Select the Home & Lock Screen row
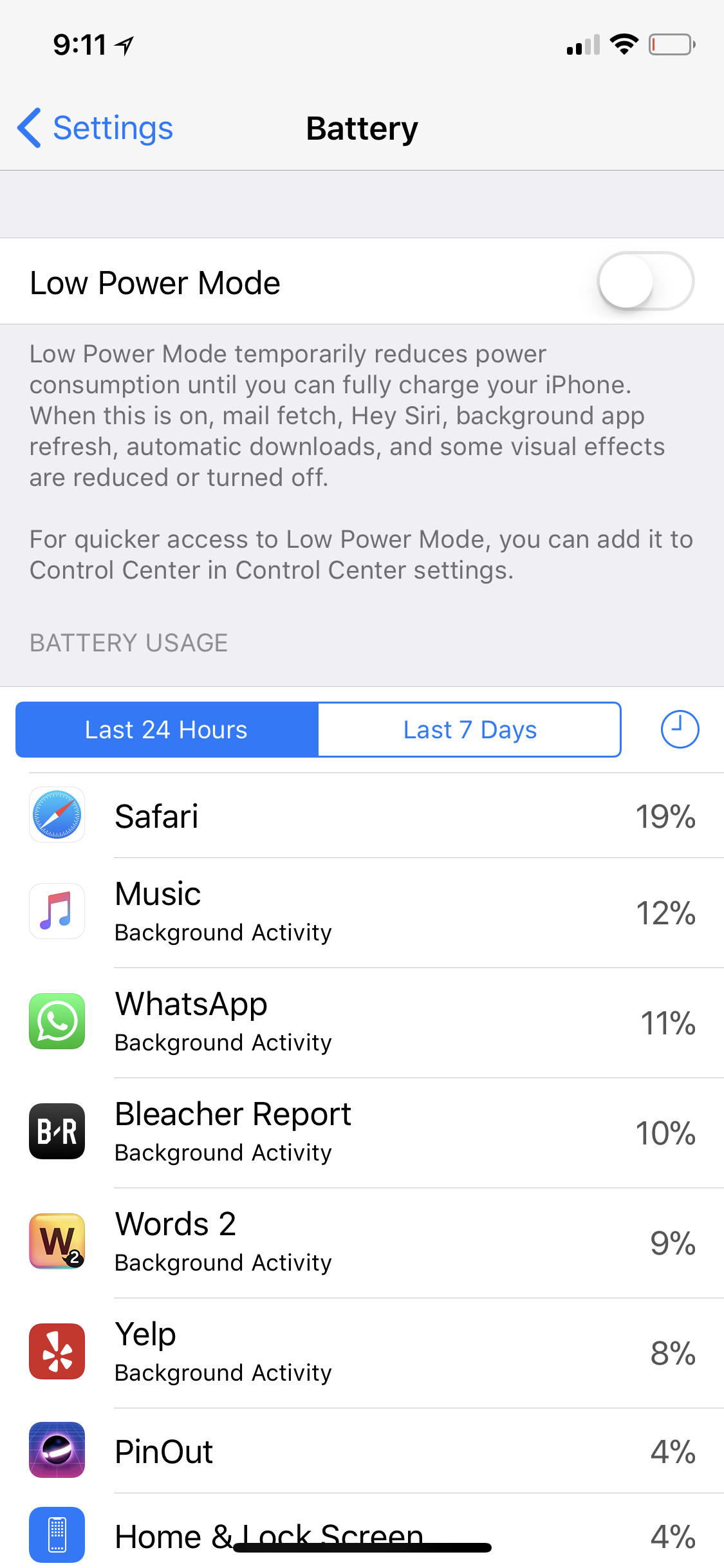The height and width of the screenshot is (1568, 724). (362, 1532)
